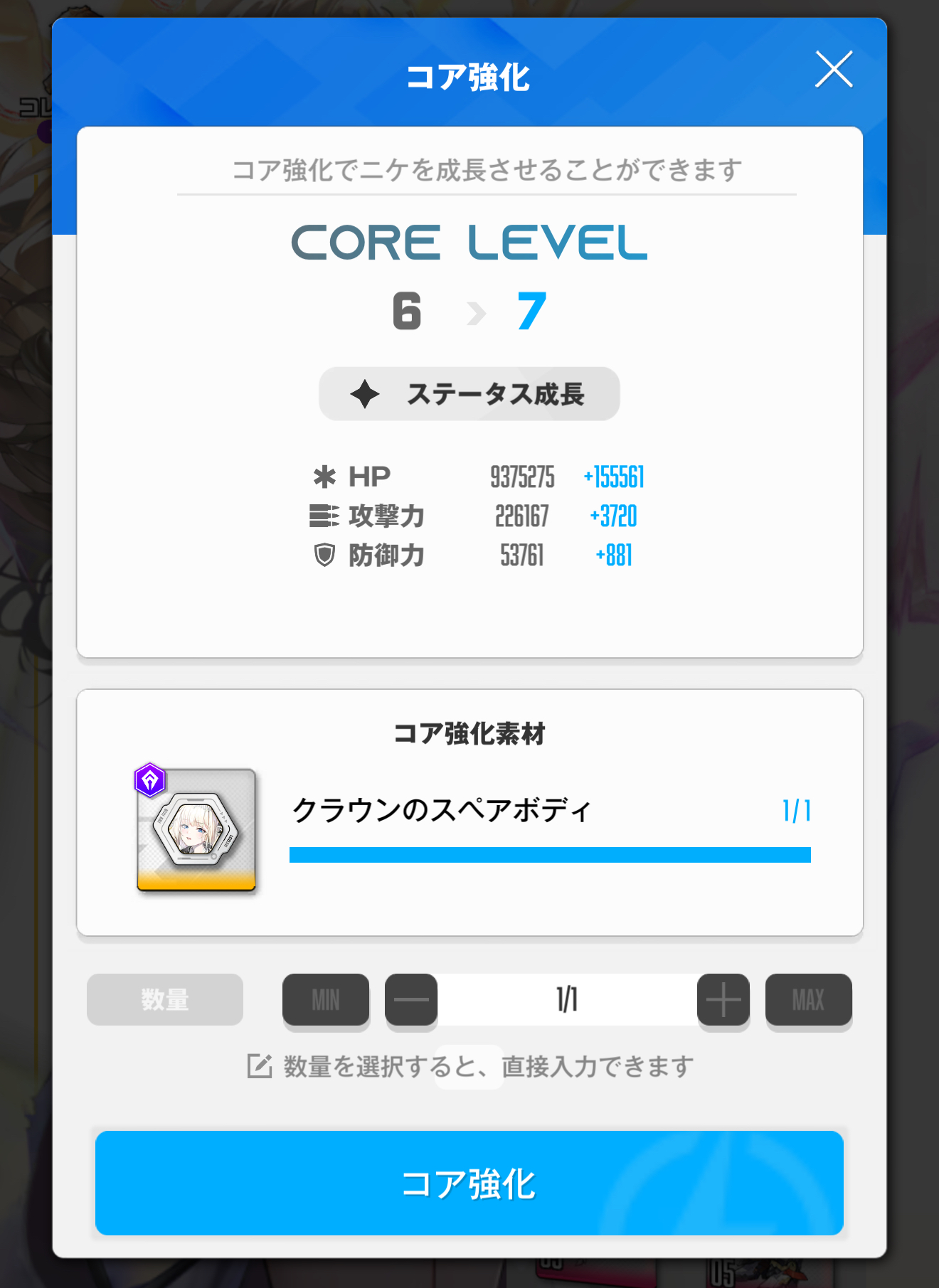
Task: Open the クラウンのスペアボディ material item
Action: pos(196,829)
